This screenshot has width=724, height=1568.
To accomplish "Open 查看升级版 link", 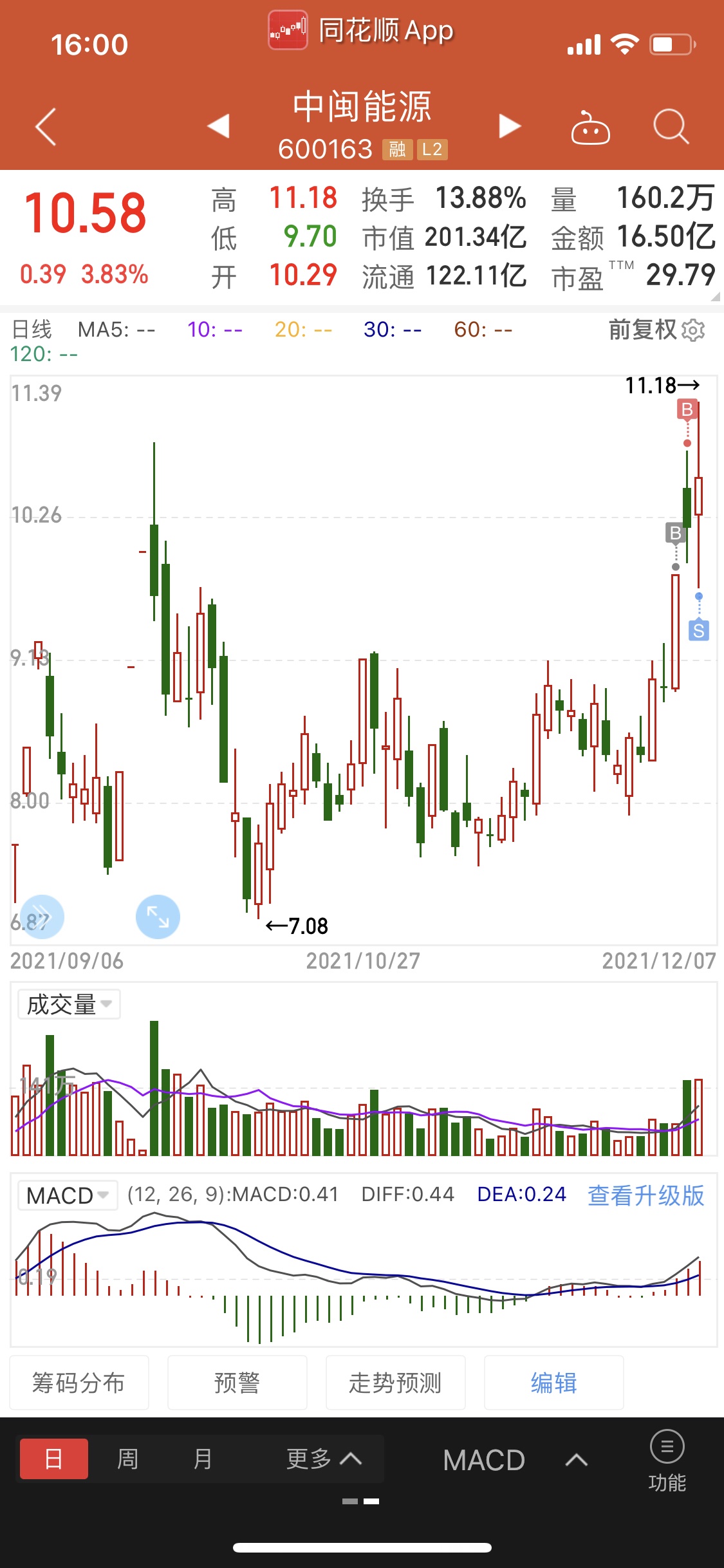I will click(x=645, y=1195).
